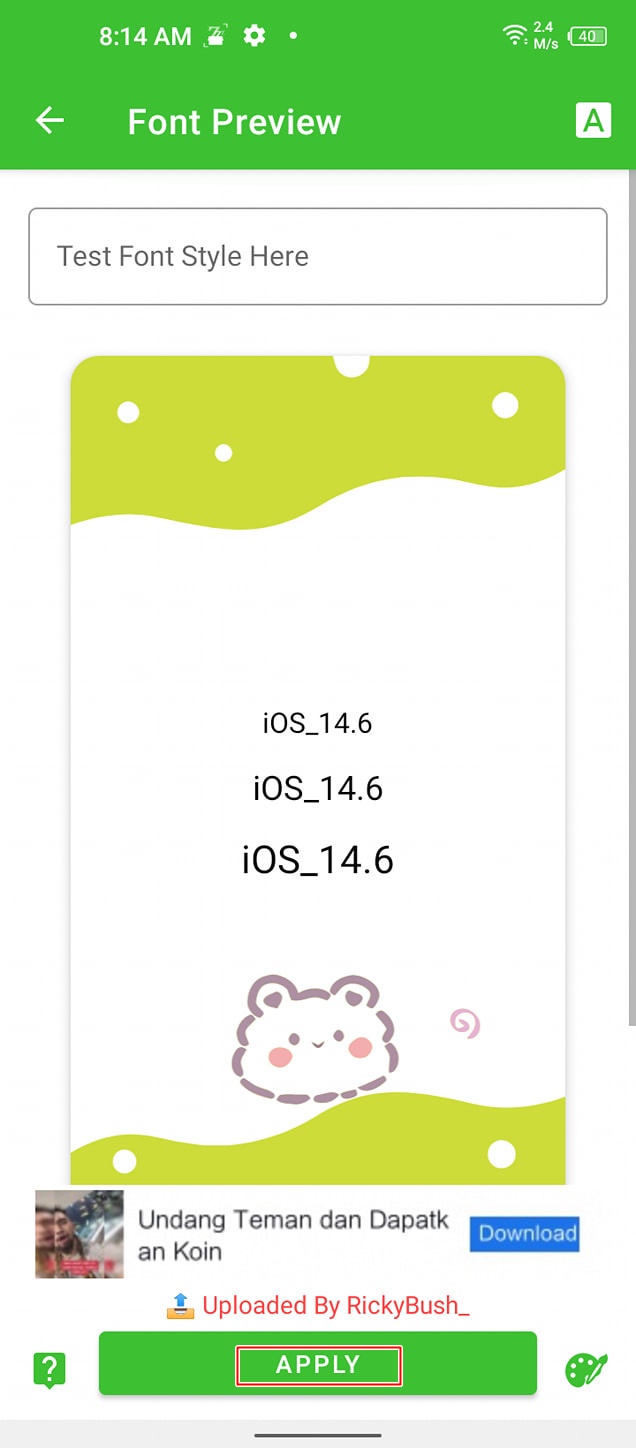Focus the Test Font Style Here field
This screenshot has height=1448, width=636.
click(x=318, y=256)
